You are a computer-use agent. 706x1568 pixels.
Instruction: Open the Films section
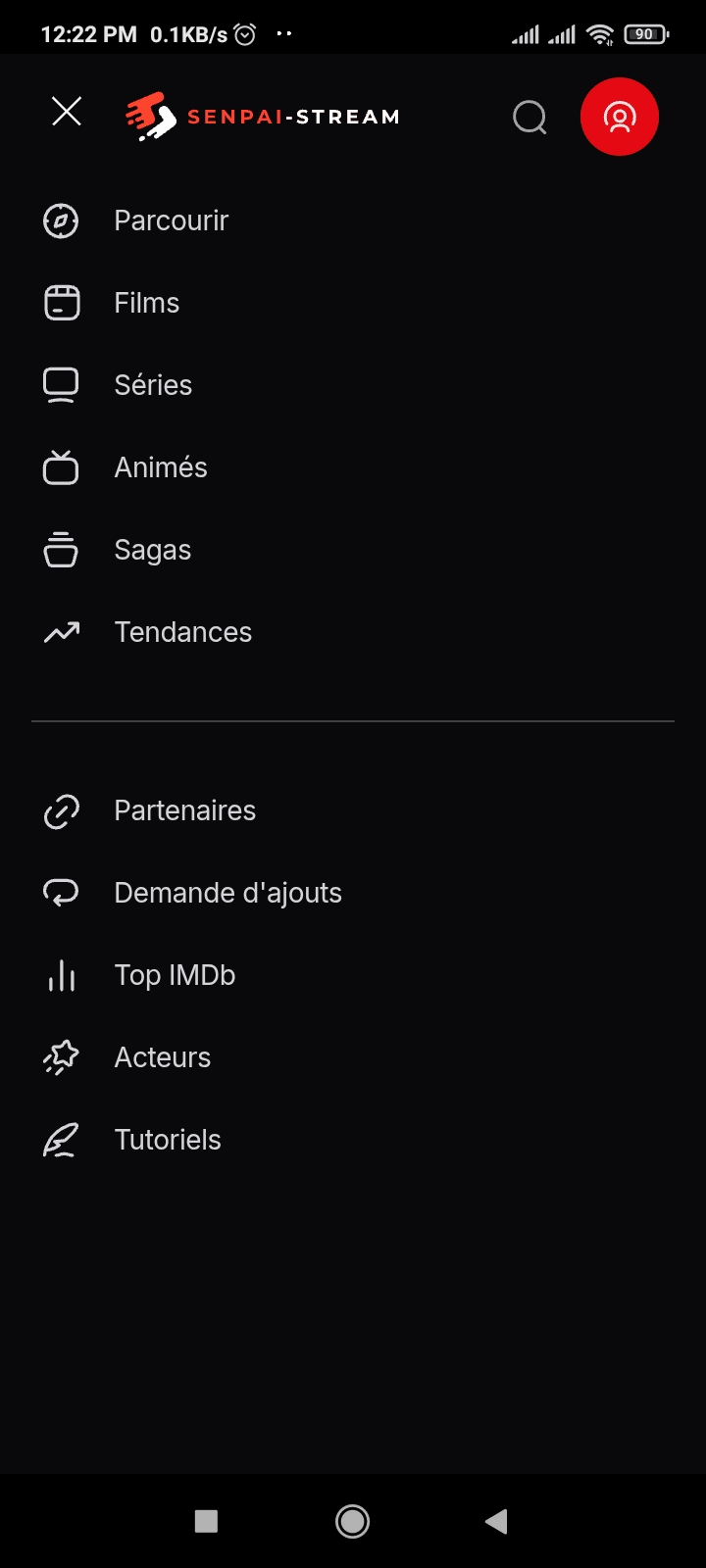point(146,303)
